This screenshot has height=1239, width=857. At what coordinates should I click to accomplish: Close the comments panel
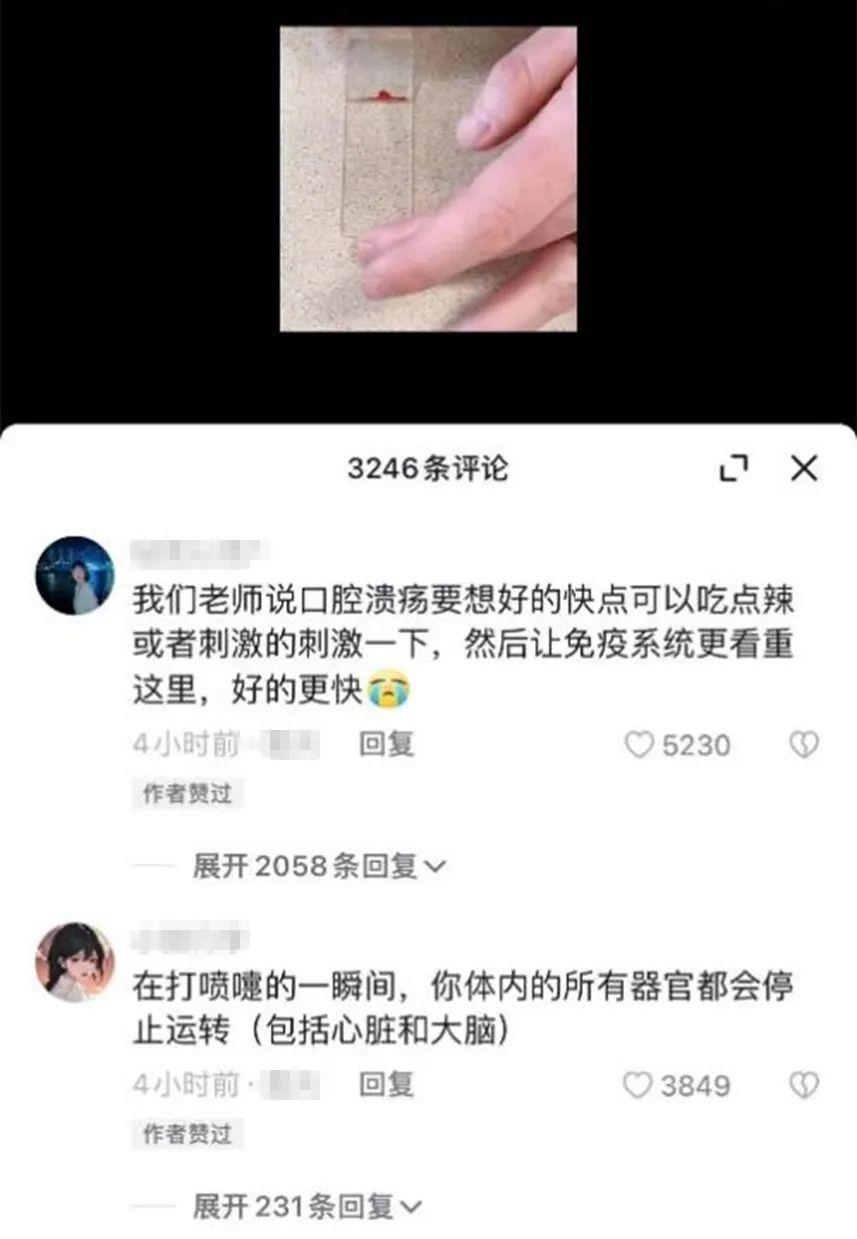pos(803,468)
